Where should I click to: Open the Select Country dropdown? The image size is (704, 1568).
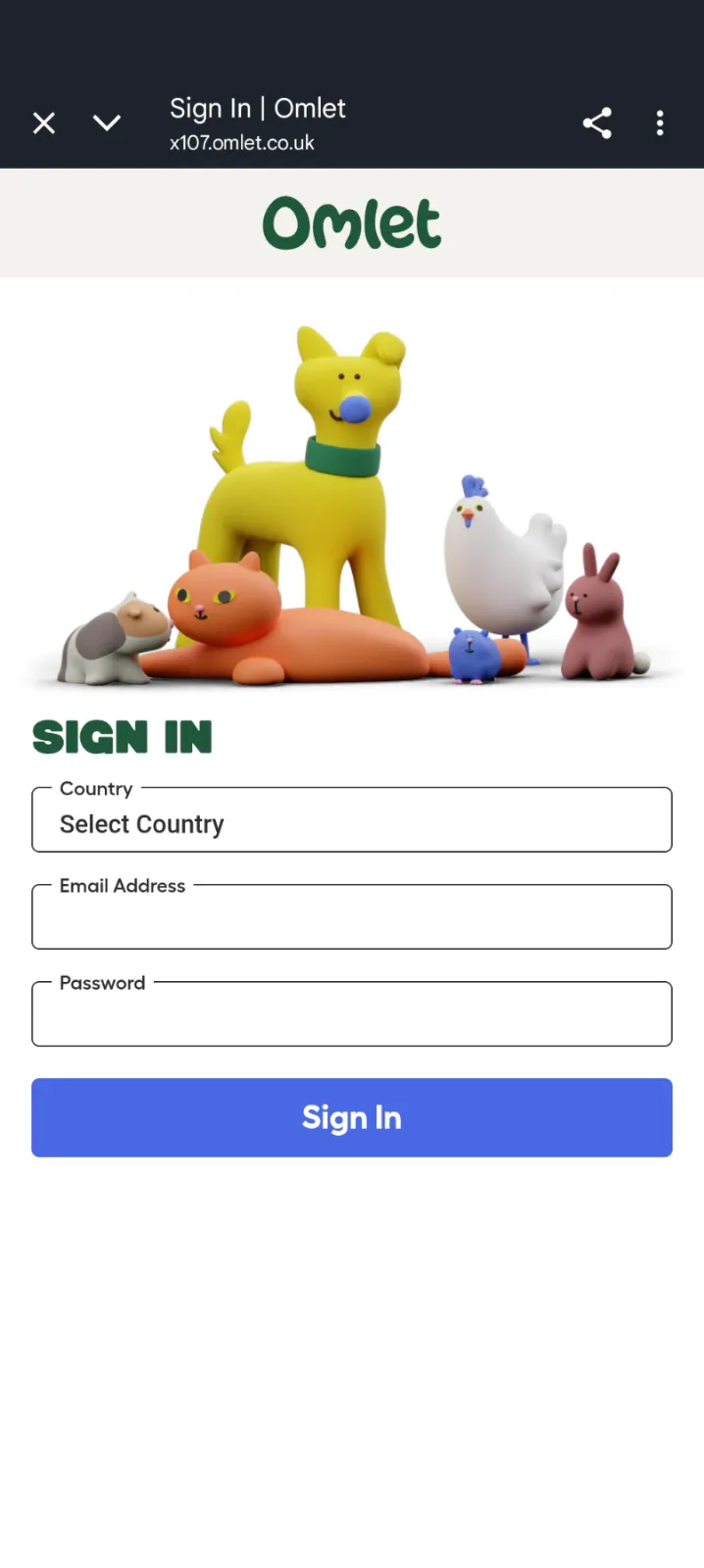(351, 822)
